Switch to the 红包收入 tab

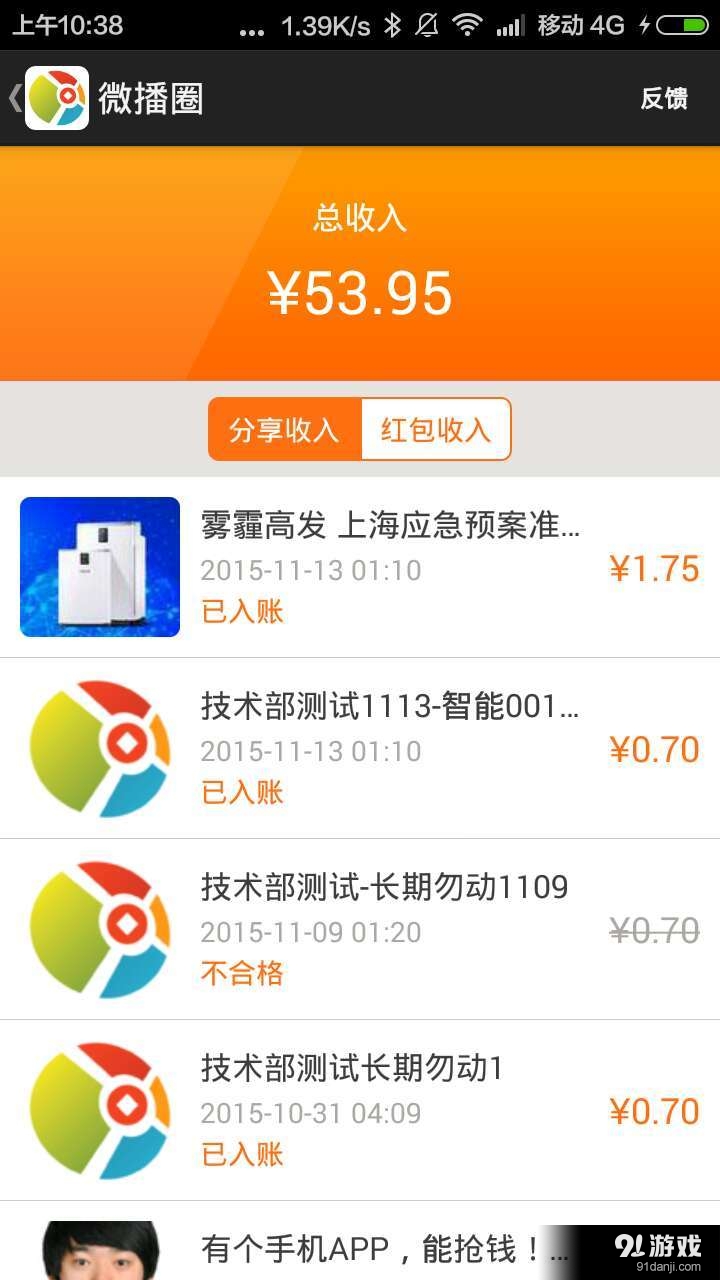tap(435, 429)
